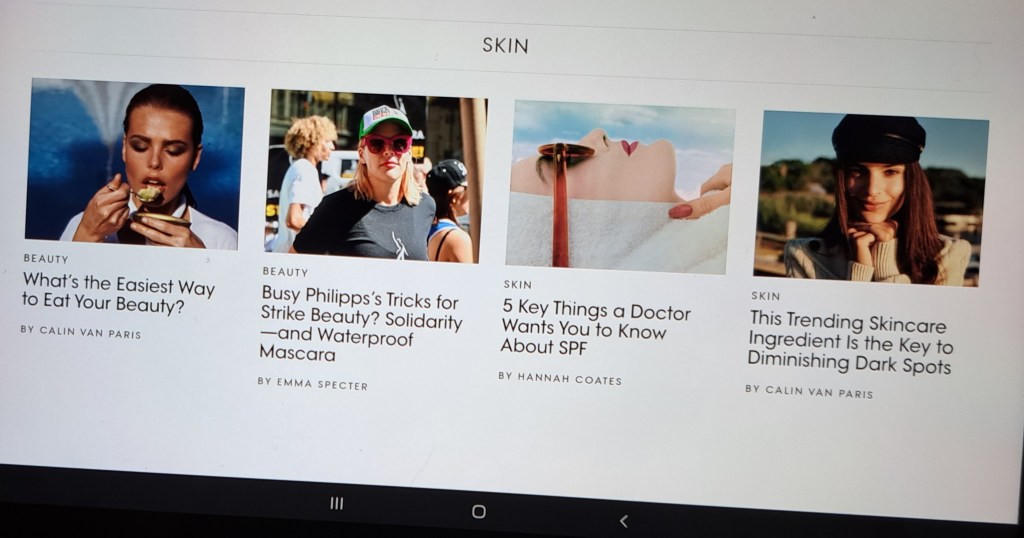
Task: Open the Busy Philipps strike photo
Action: [377, 177]
